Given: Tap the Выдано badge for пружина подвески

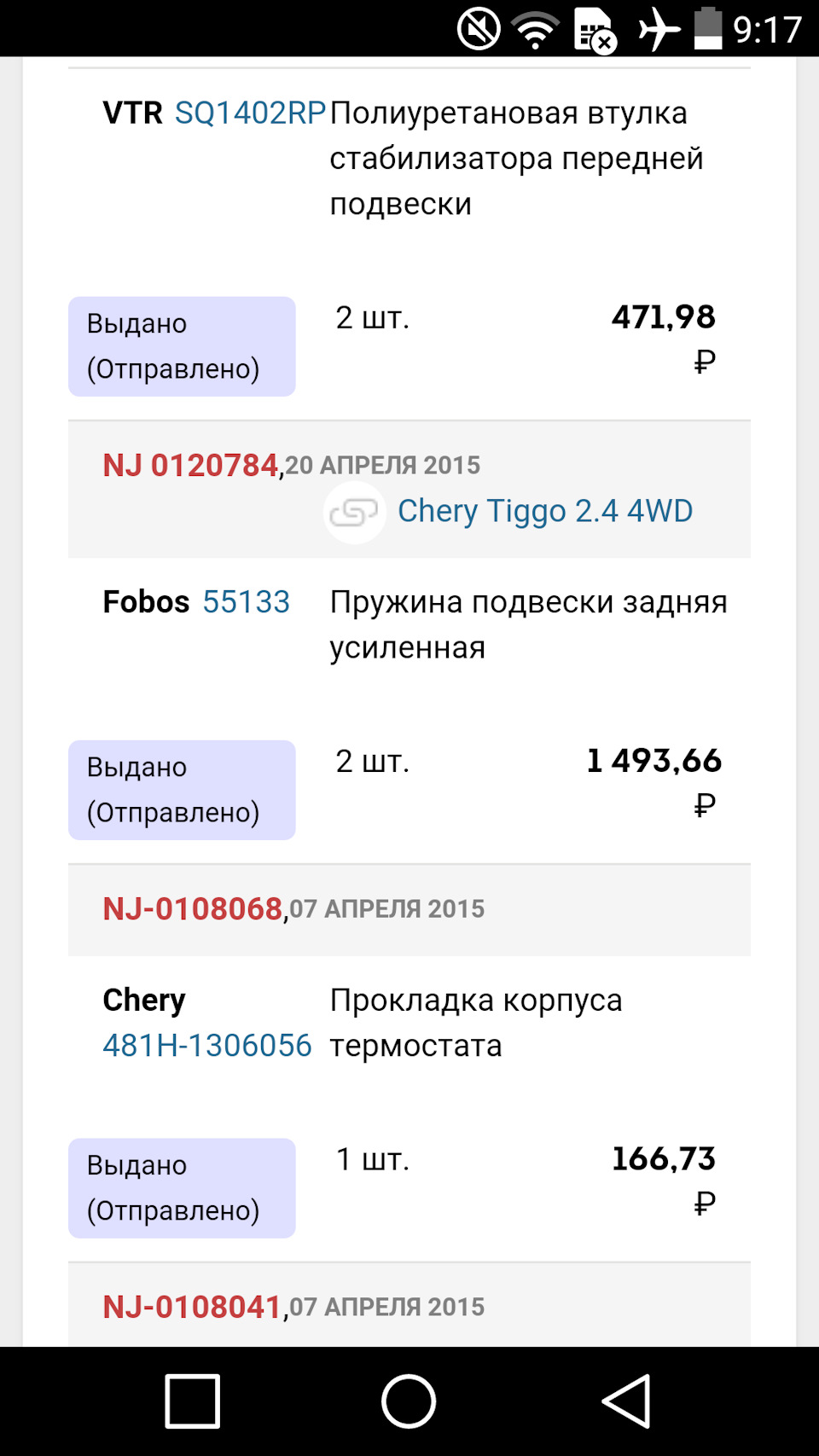Looking at the screenshot, I should pos(182,790).
